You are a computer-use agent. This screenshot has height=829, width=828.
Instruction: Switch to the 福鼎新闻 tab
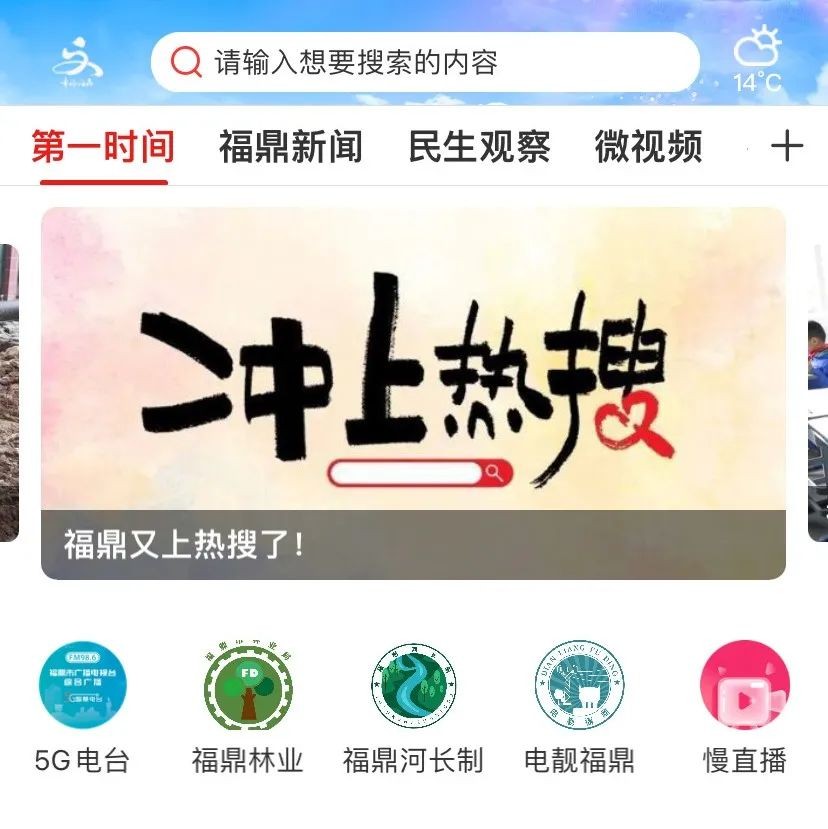290,147
